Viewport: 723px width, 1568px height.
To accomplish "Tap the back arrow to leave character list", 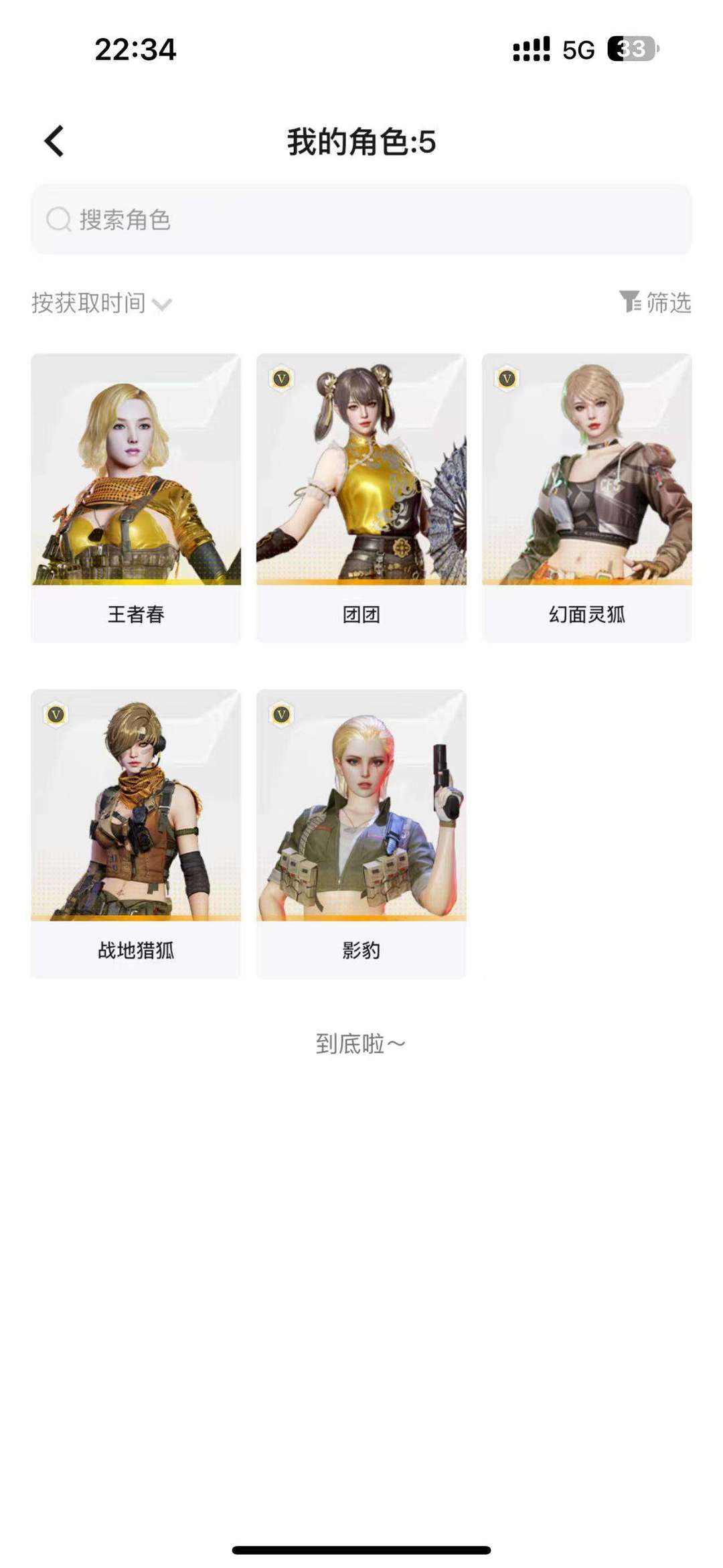I will point(52,140).
